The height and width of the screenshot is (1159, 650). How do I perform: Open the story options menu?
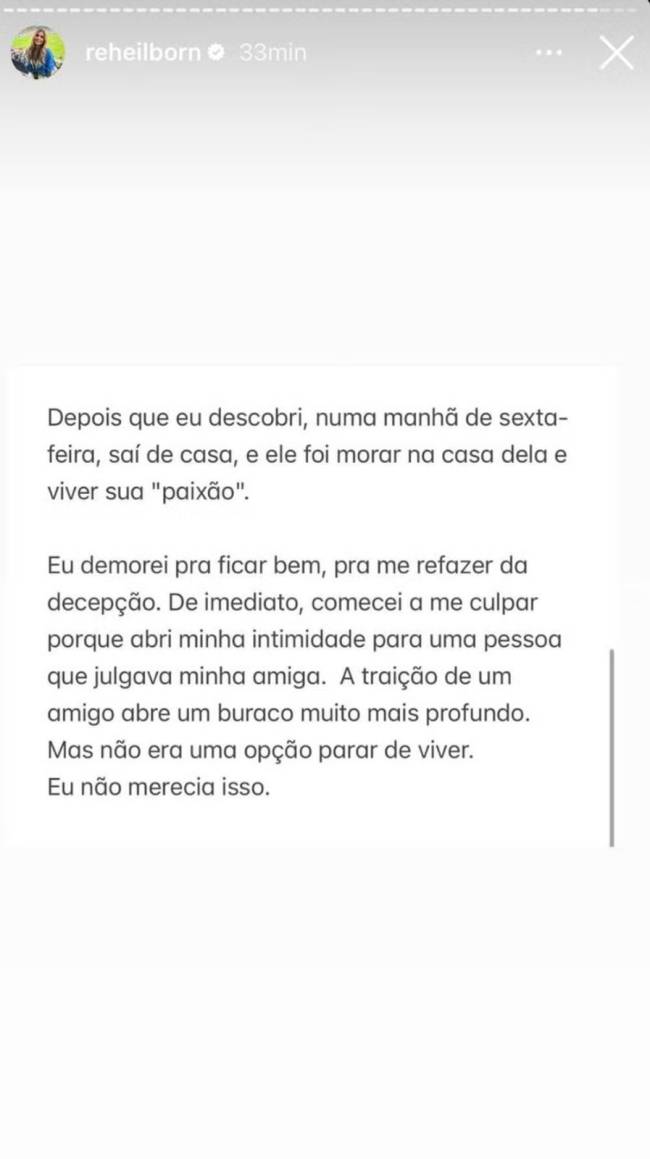549,53
